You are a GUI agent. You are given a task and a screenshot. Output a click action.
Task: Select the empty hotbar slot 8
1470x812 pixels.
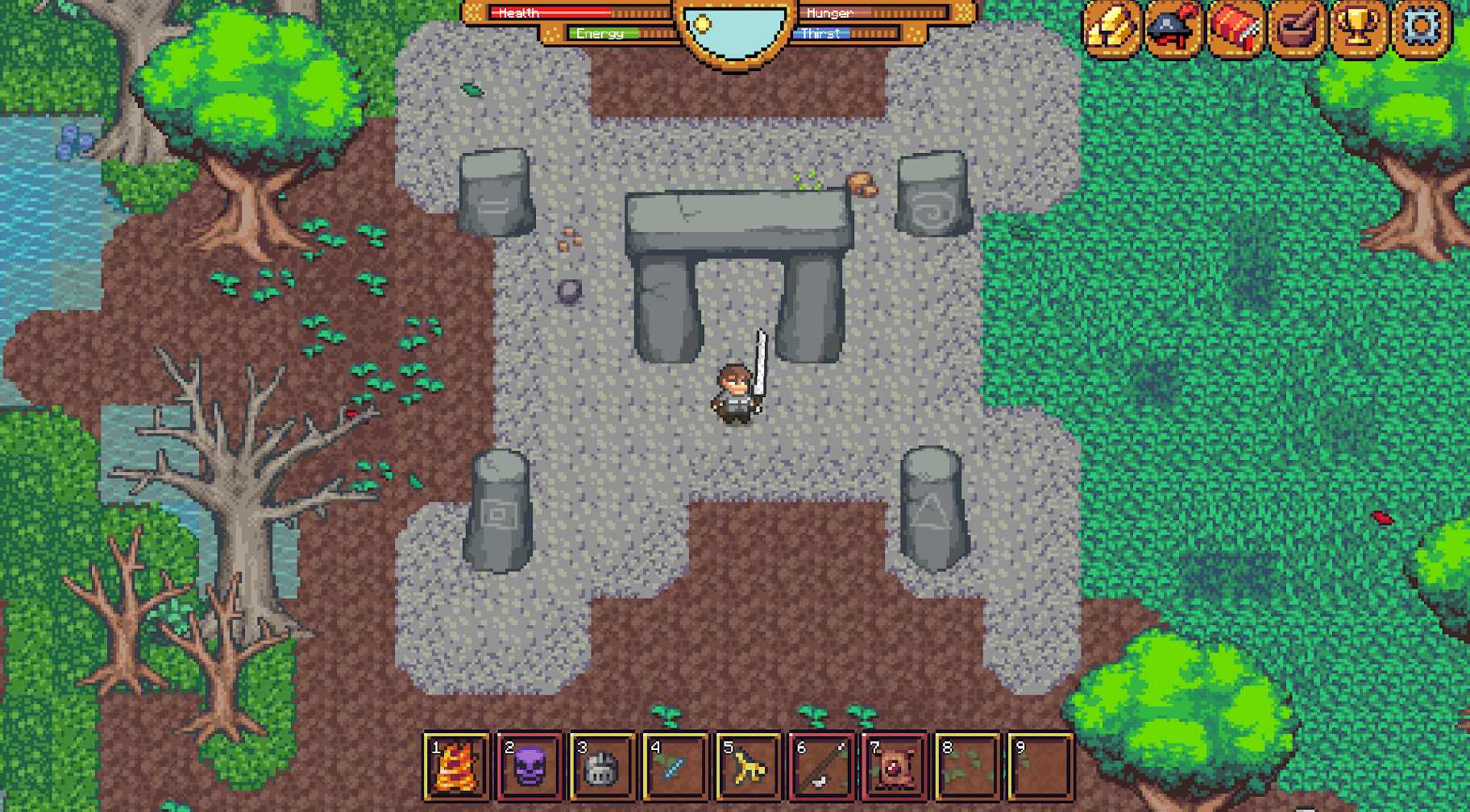(967, 765)
